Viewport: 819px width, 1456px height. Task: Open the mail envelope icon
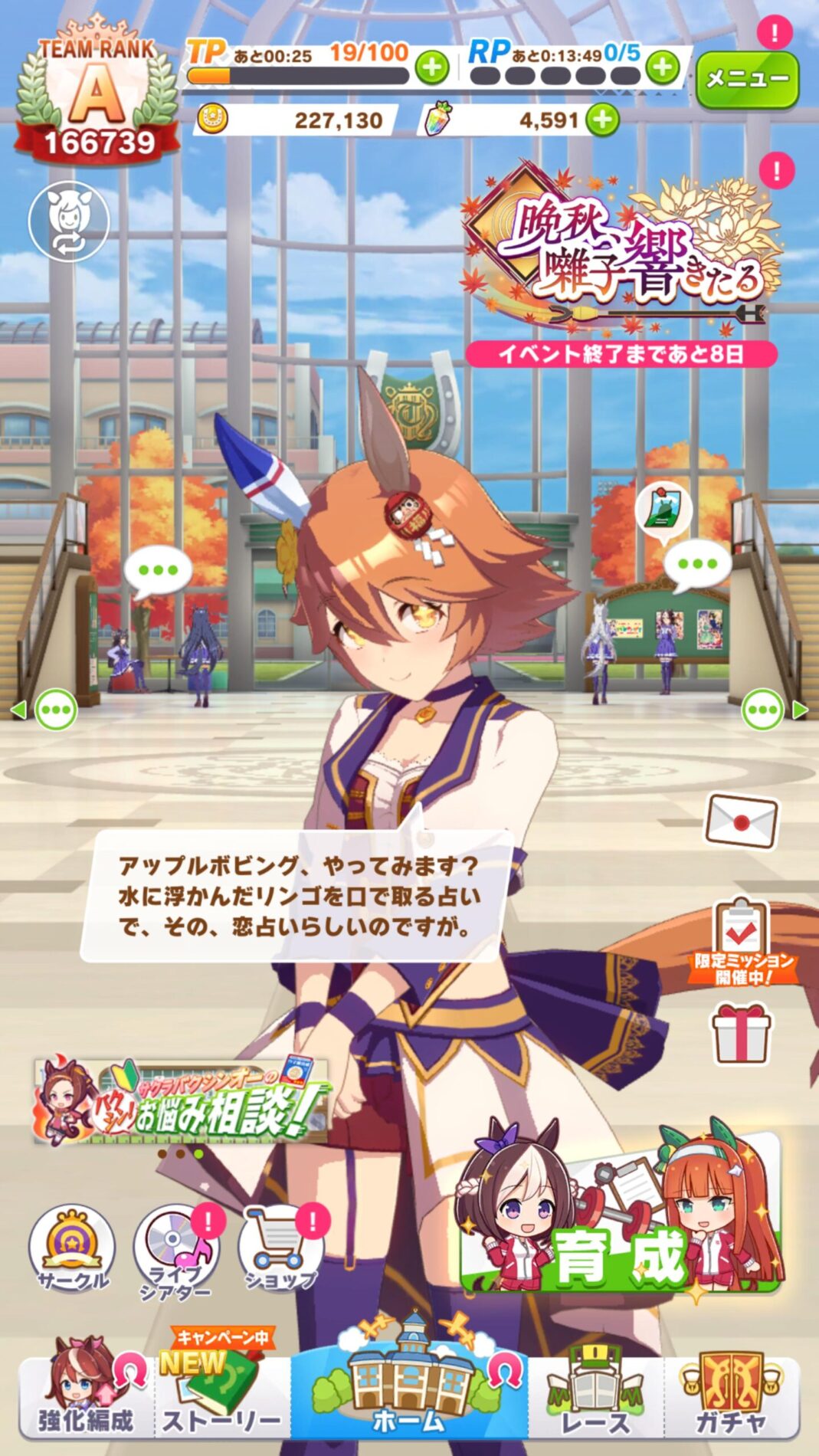tap(741, 821)
